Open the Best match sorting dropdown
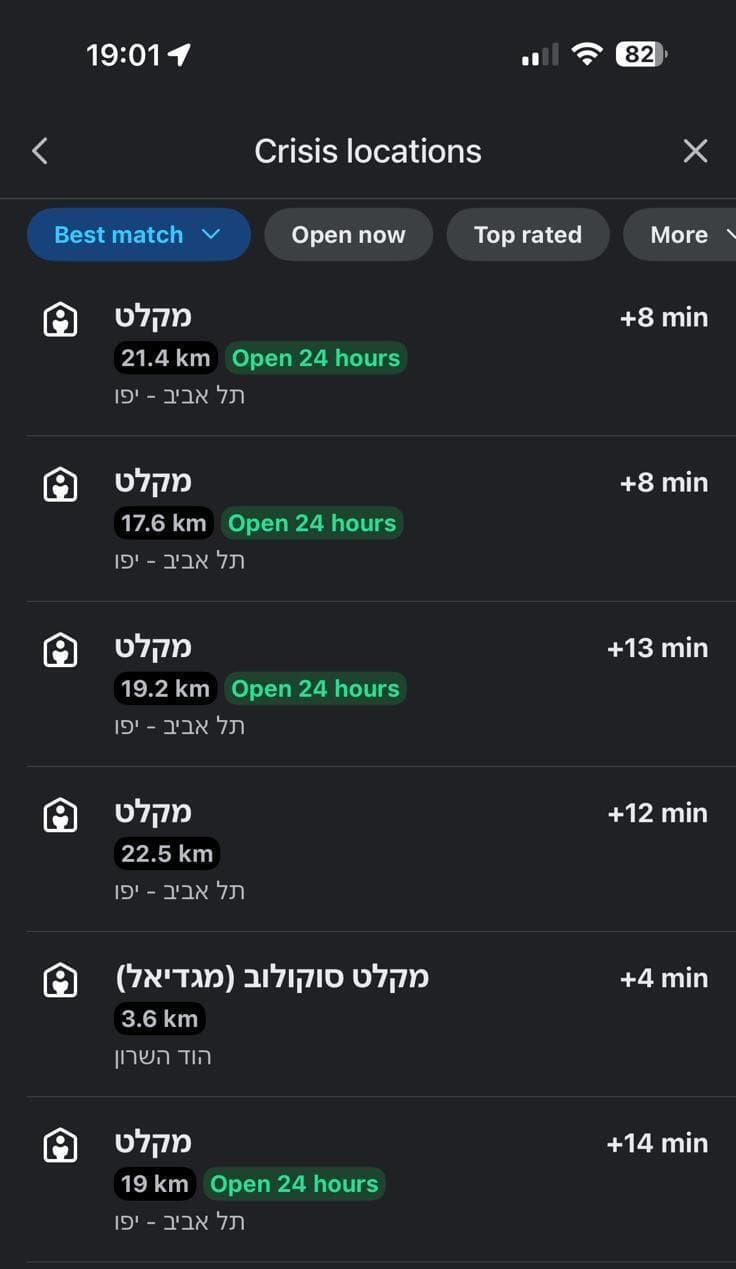This screenshot has height=1269, width=736. (x=138, y=234)
